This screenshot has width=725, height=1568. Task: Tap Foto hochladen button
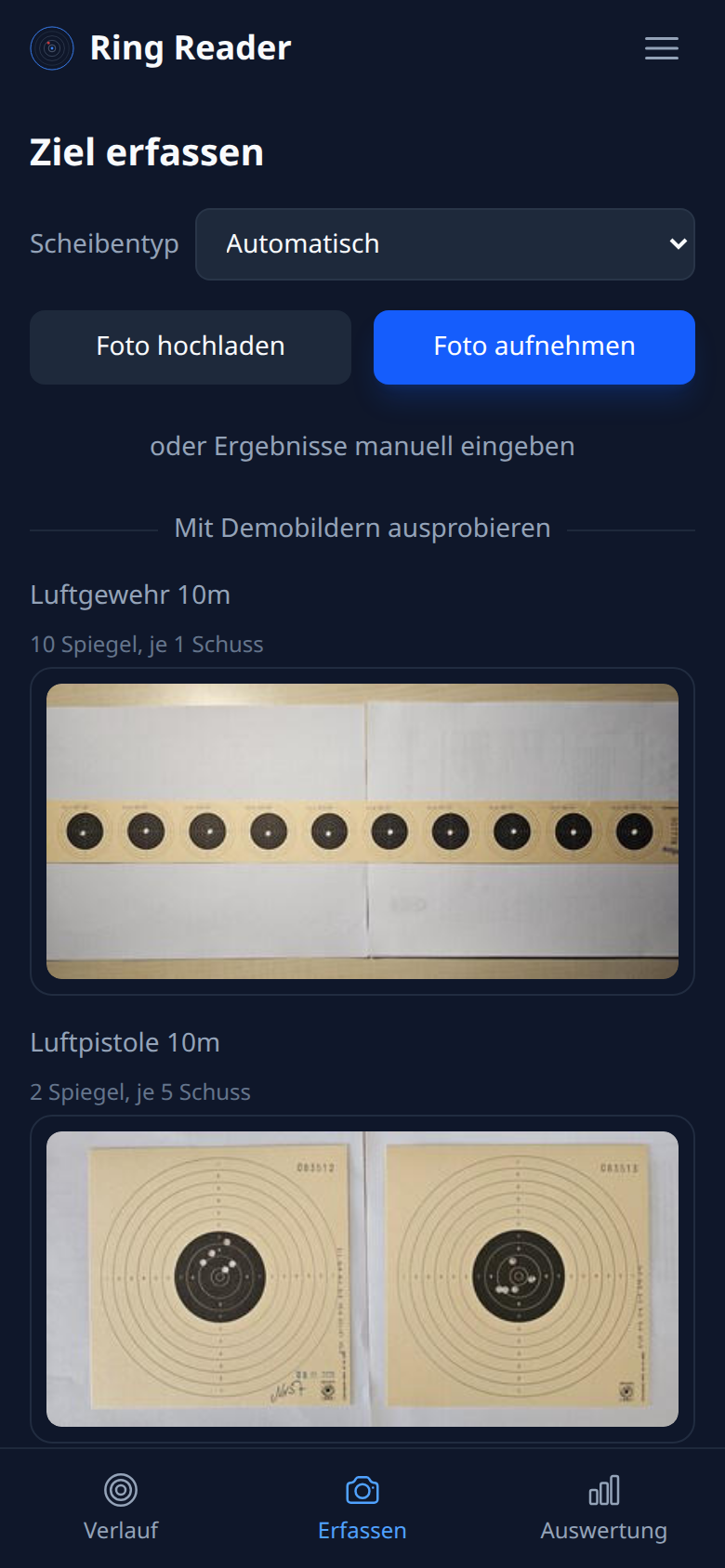[x=191, y=346]
